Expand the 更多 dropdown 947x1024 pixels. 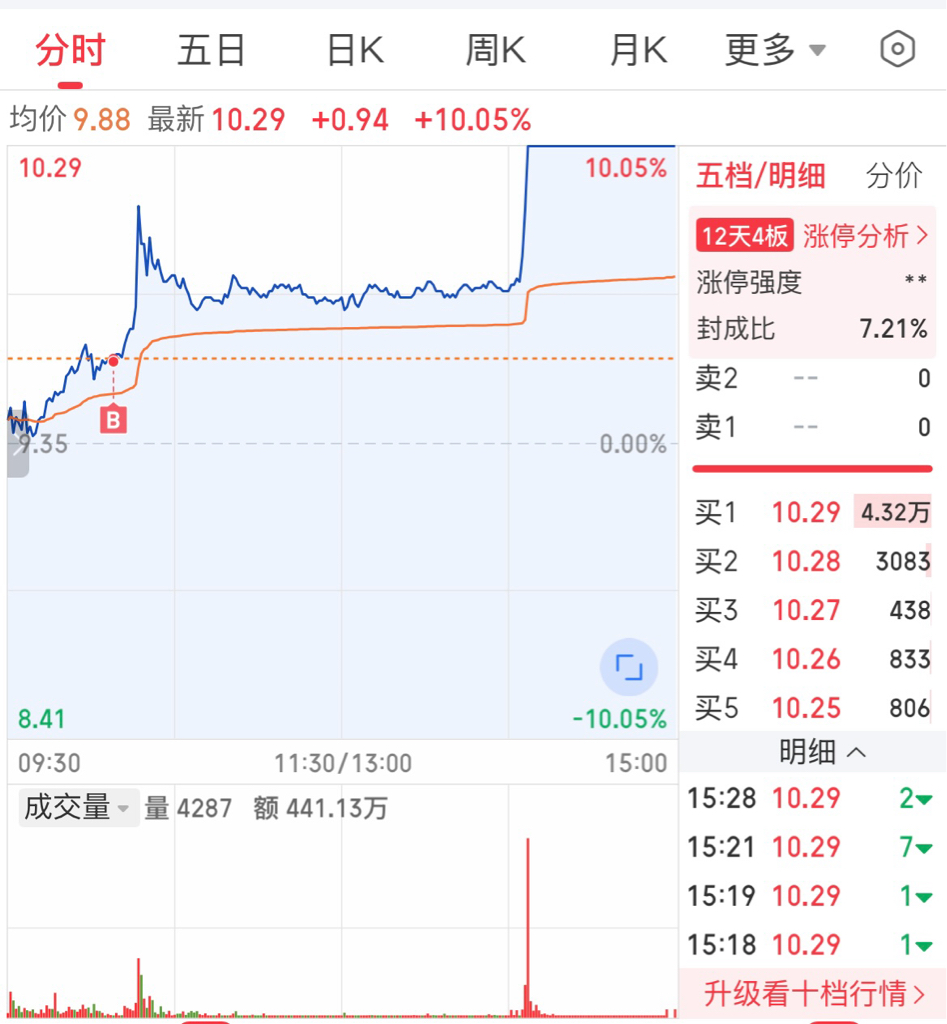[x=775, y=50]
